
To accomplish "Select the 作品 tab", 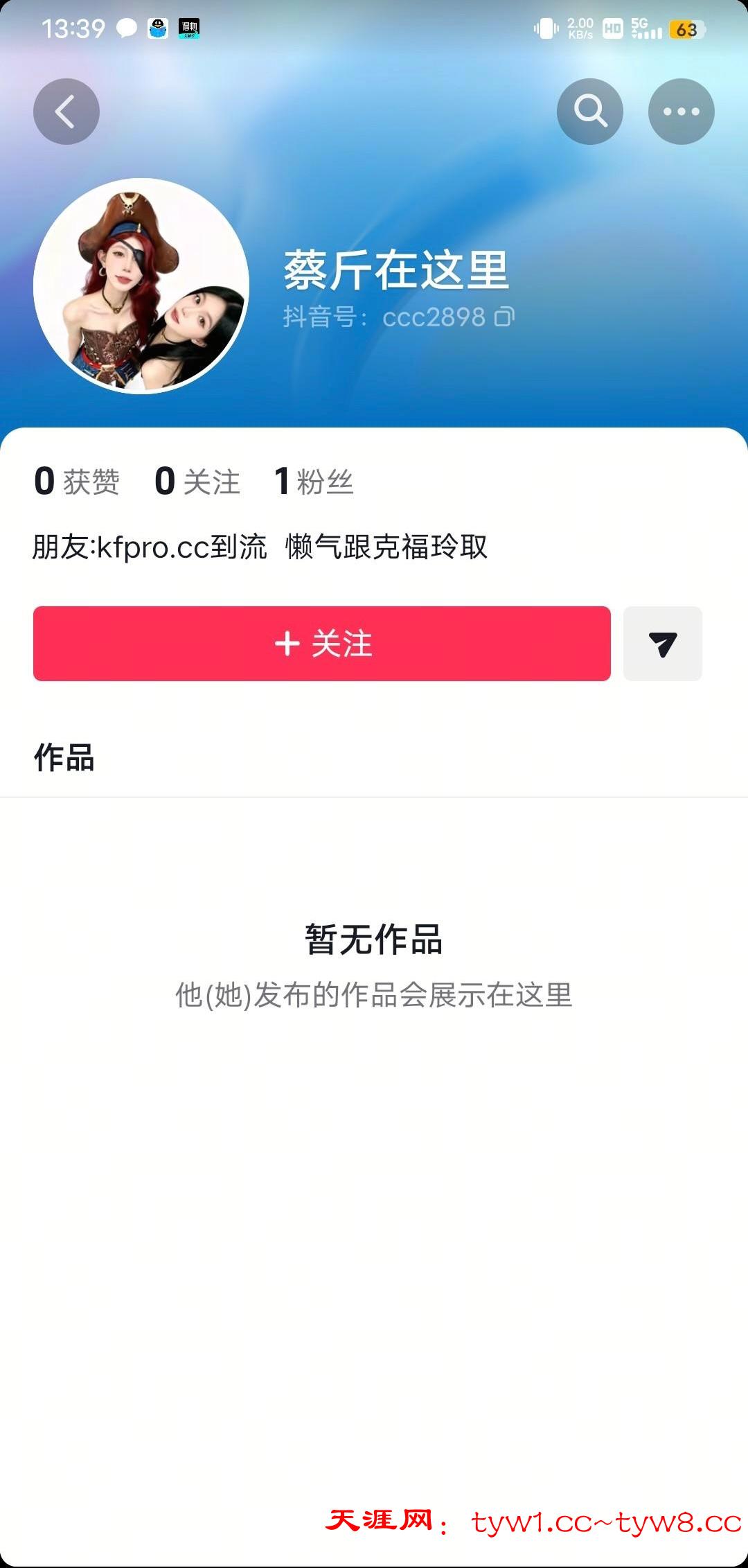I will pyautogui.click(x=64, y=757).
